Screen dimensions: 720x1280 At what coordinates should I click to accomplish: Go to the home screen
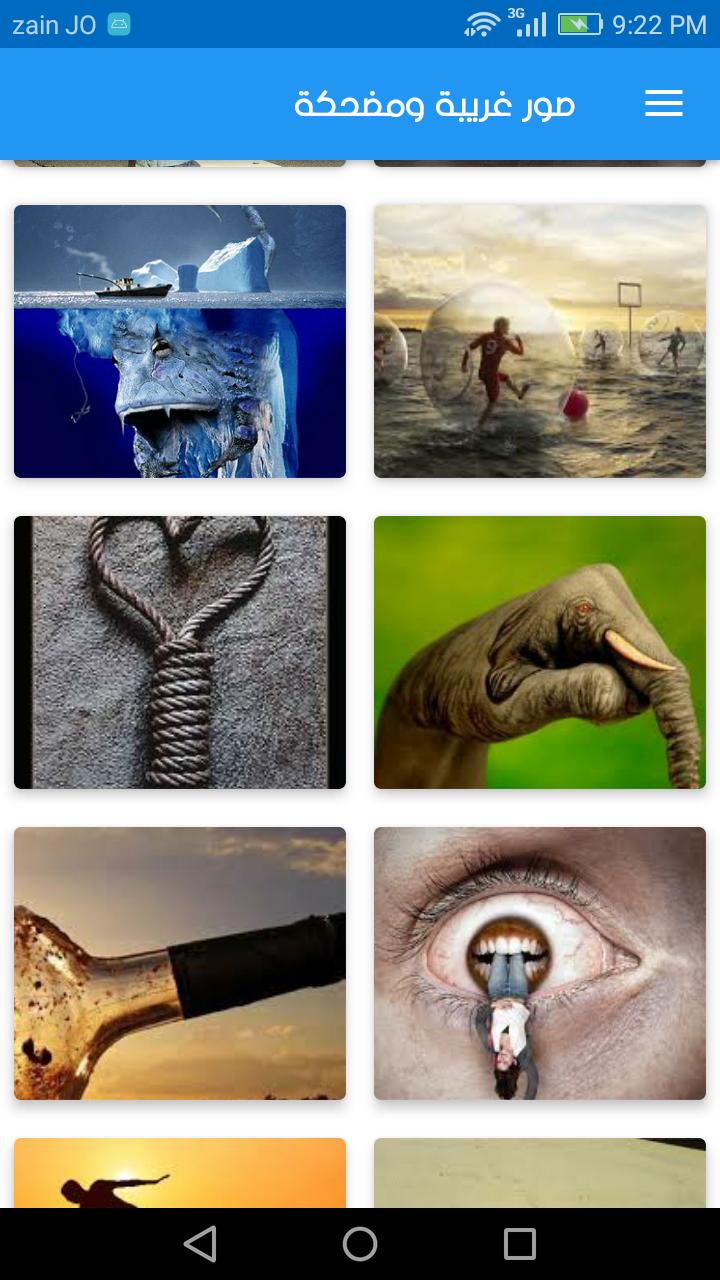(x=360, y=1244)
